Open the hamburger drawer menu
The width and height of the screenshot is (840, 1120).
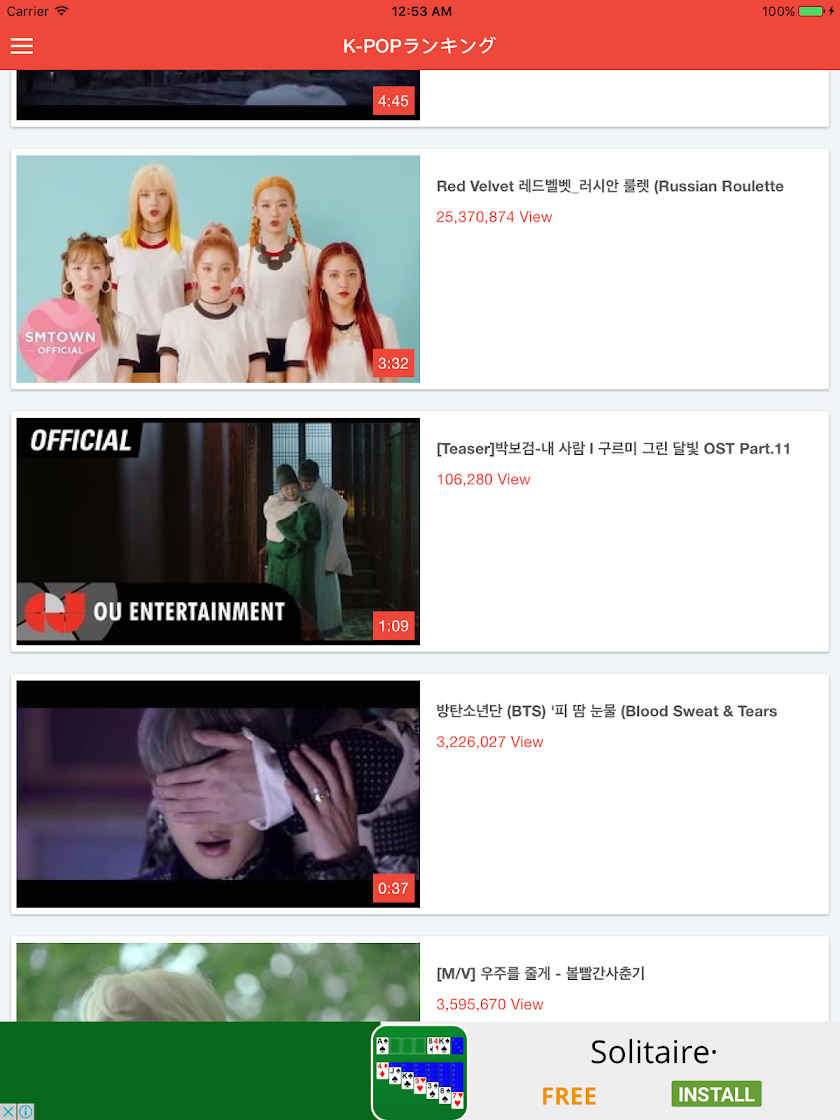click(x=21, y=46)
